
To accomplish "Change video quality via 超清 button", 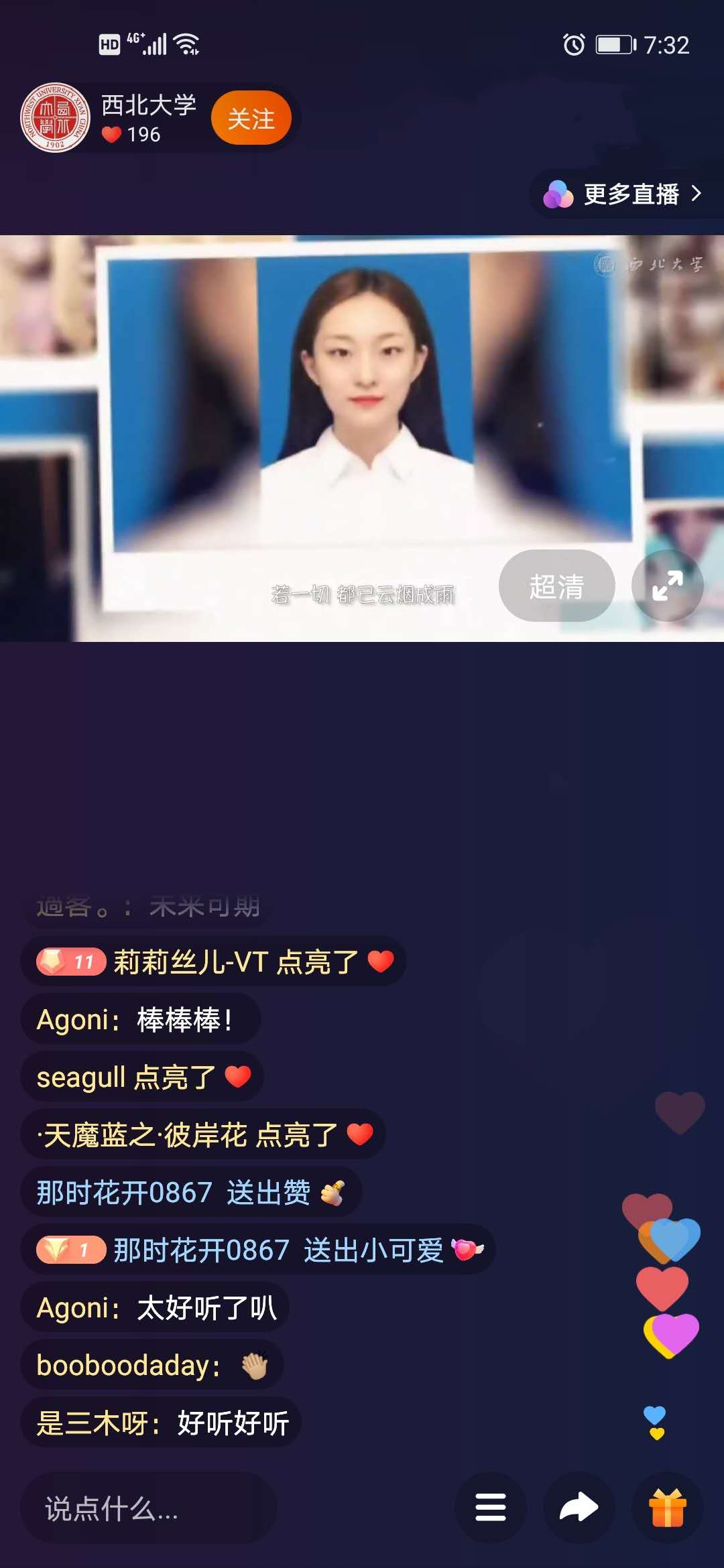I will (x=556, y=586).
